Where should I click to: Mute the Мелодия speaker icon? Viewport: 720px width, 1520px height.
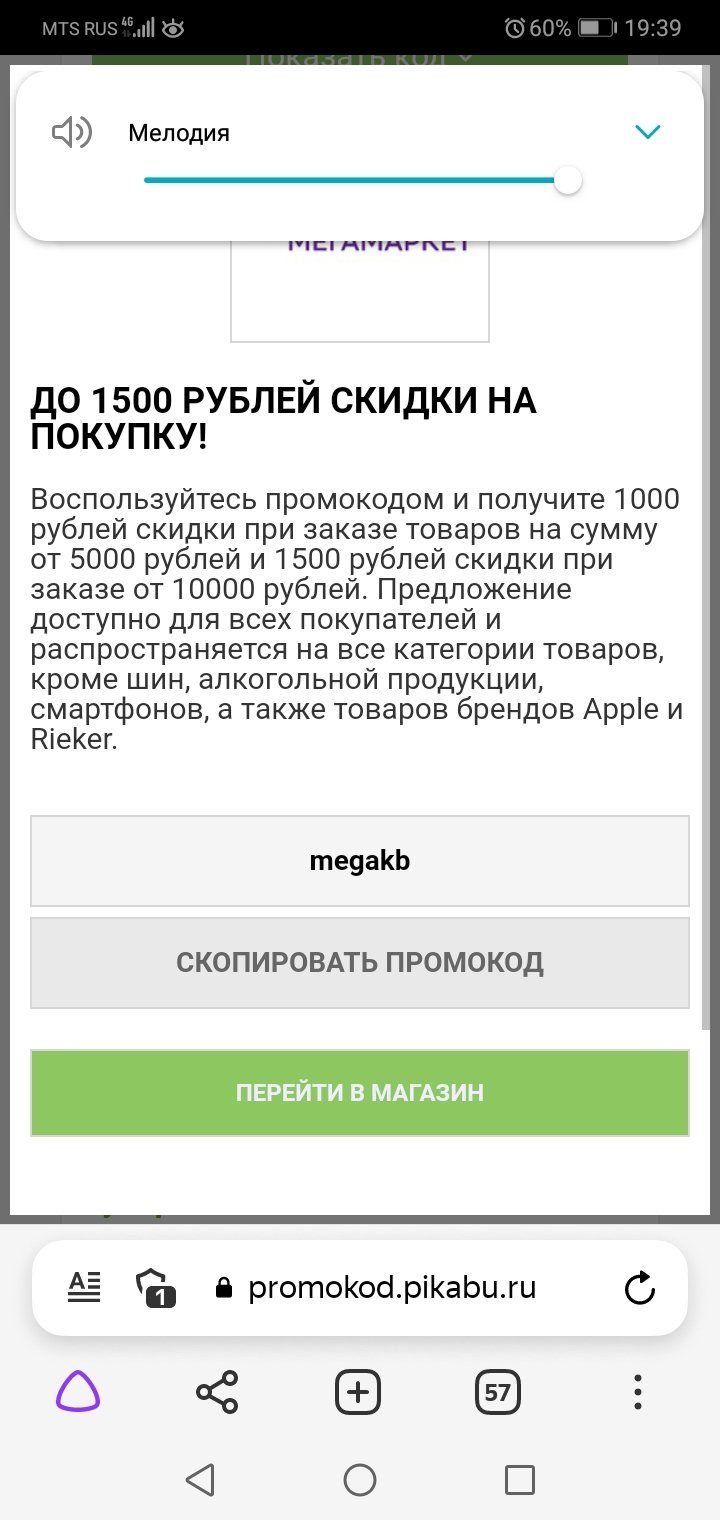72,132
